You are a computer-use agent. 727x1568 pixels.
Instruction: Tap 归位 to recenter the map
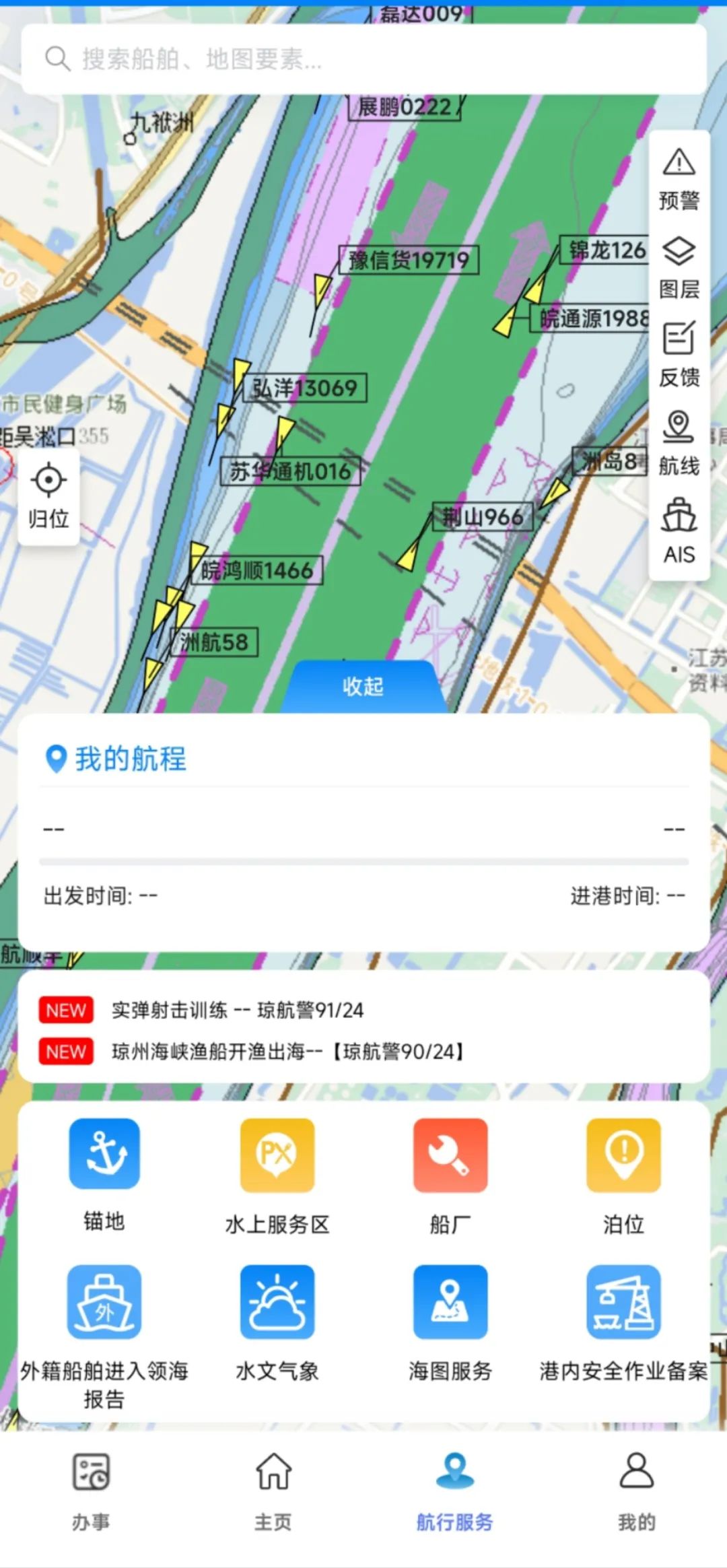48,496
